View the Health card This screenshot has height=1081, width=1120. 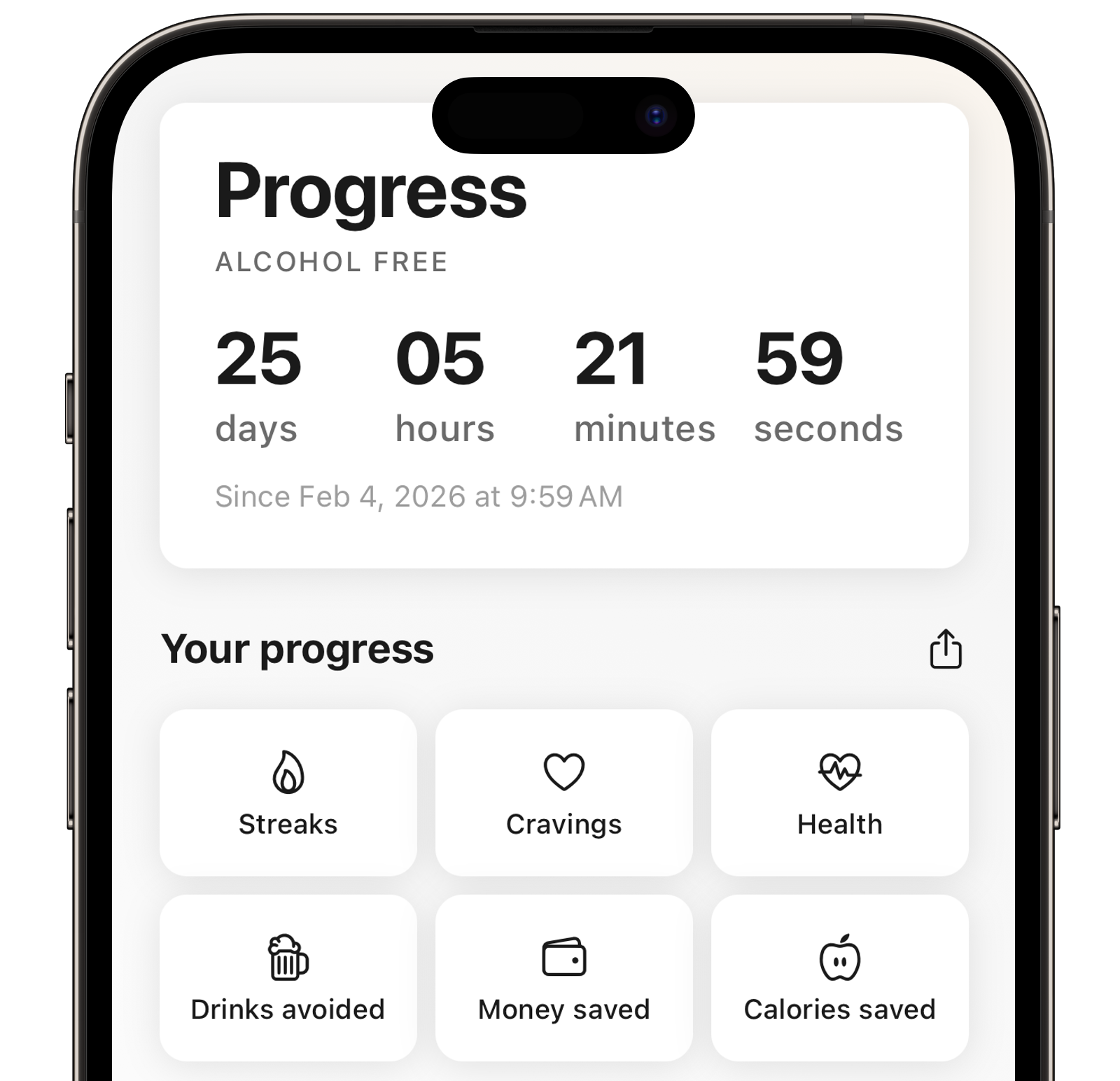click(x=839, y=793)
